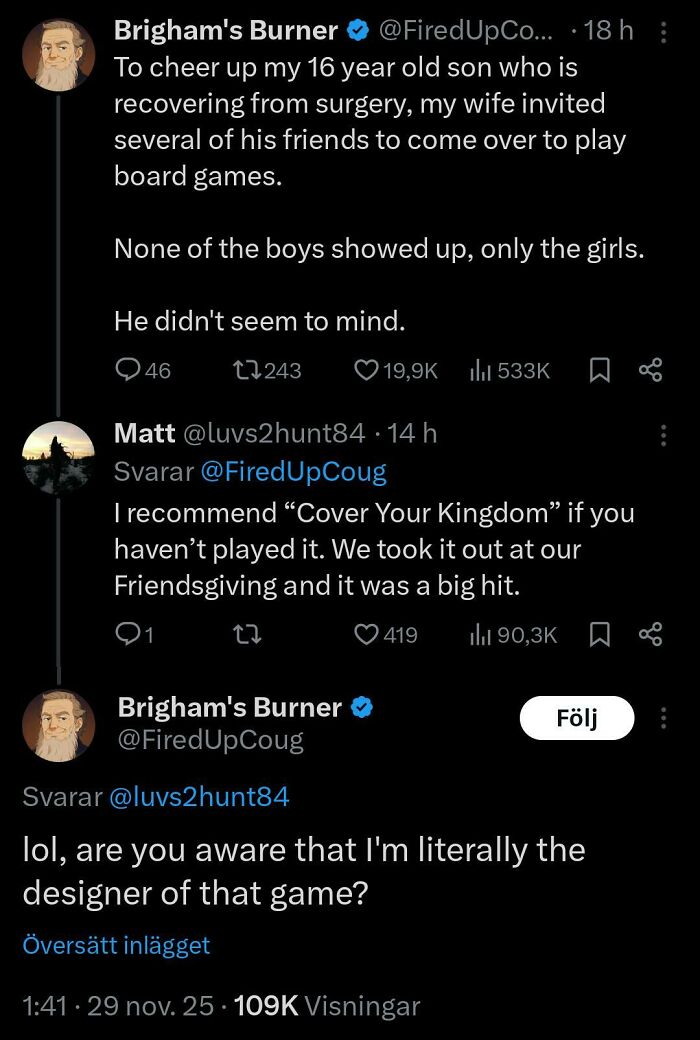700x1040 pixels.
Task: Open the @luvs2hunt84 mention link
Action: point(197,797)
